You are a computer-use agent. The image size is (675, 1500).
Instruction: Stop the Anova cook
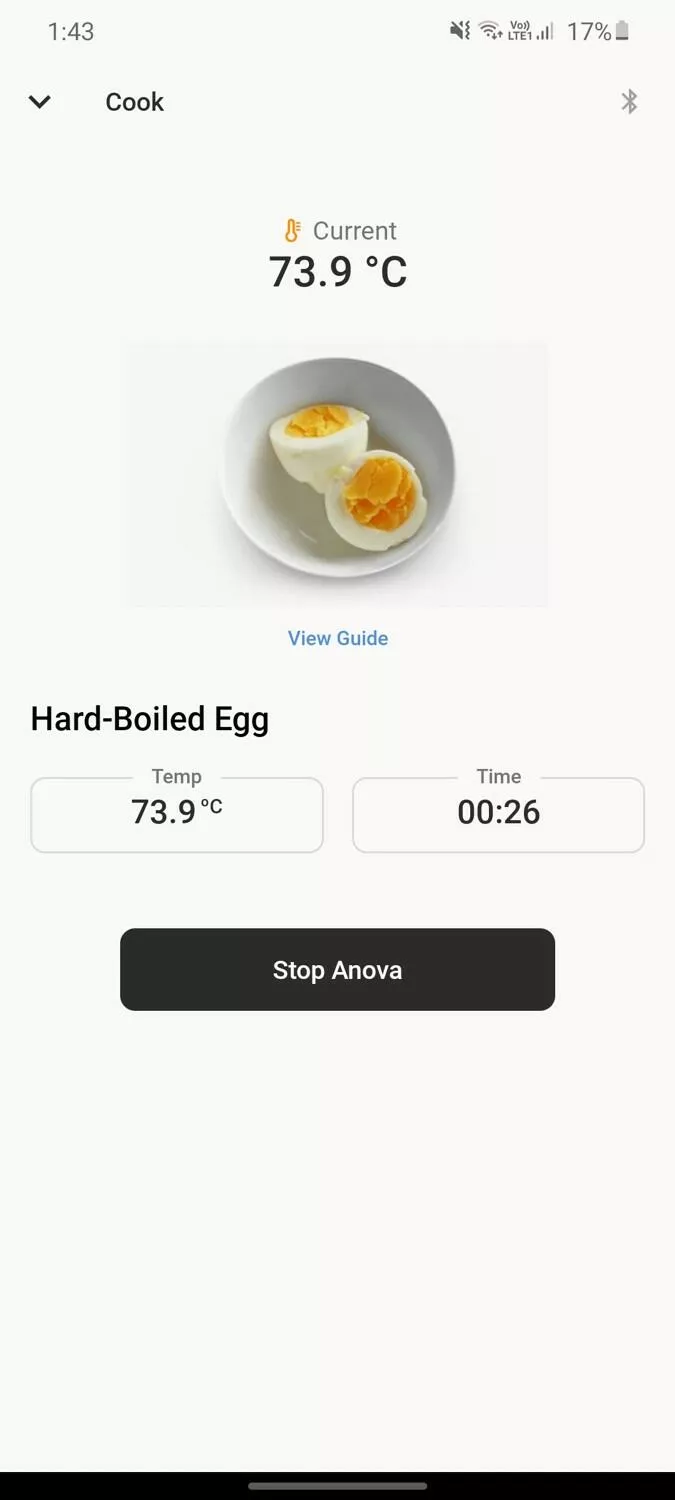pos(337,969)
